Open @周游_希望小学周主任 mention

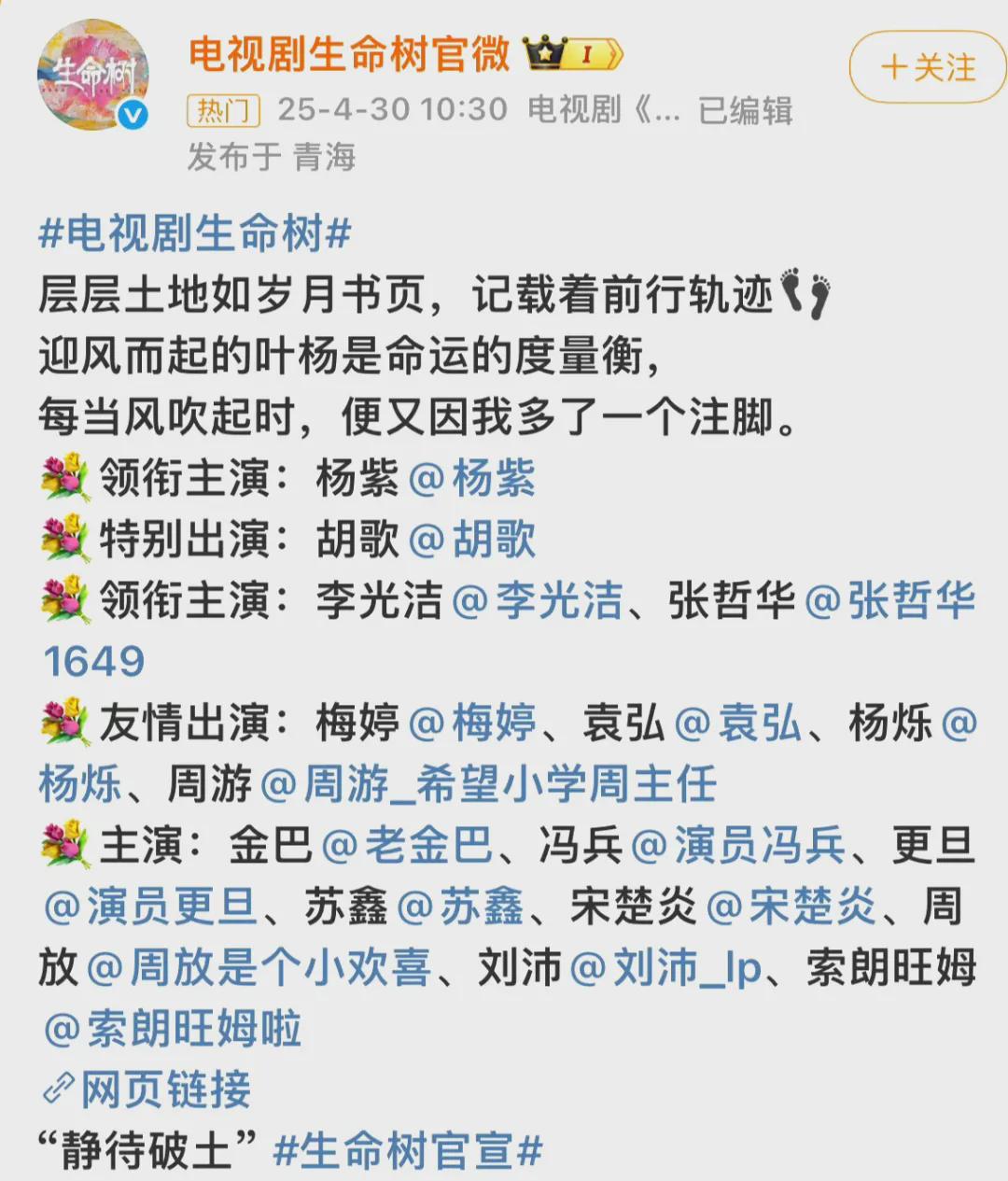tap(488, 784)
